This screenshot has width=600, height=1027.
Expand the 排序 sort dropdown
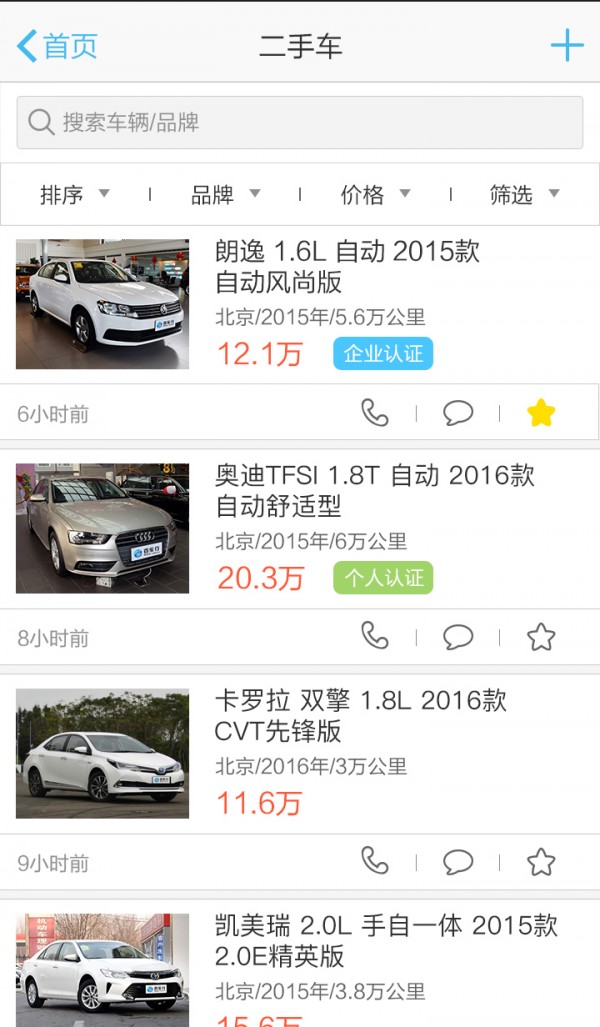75,195
